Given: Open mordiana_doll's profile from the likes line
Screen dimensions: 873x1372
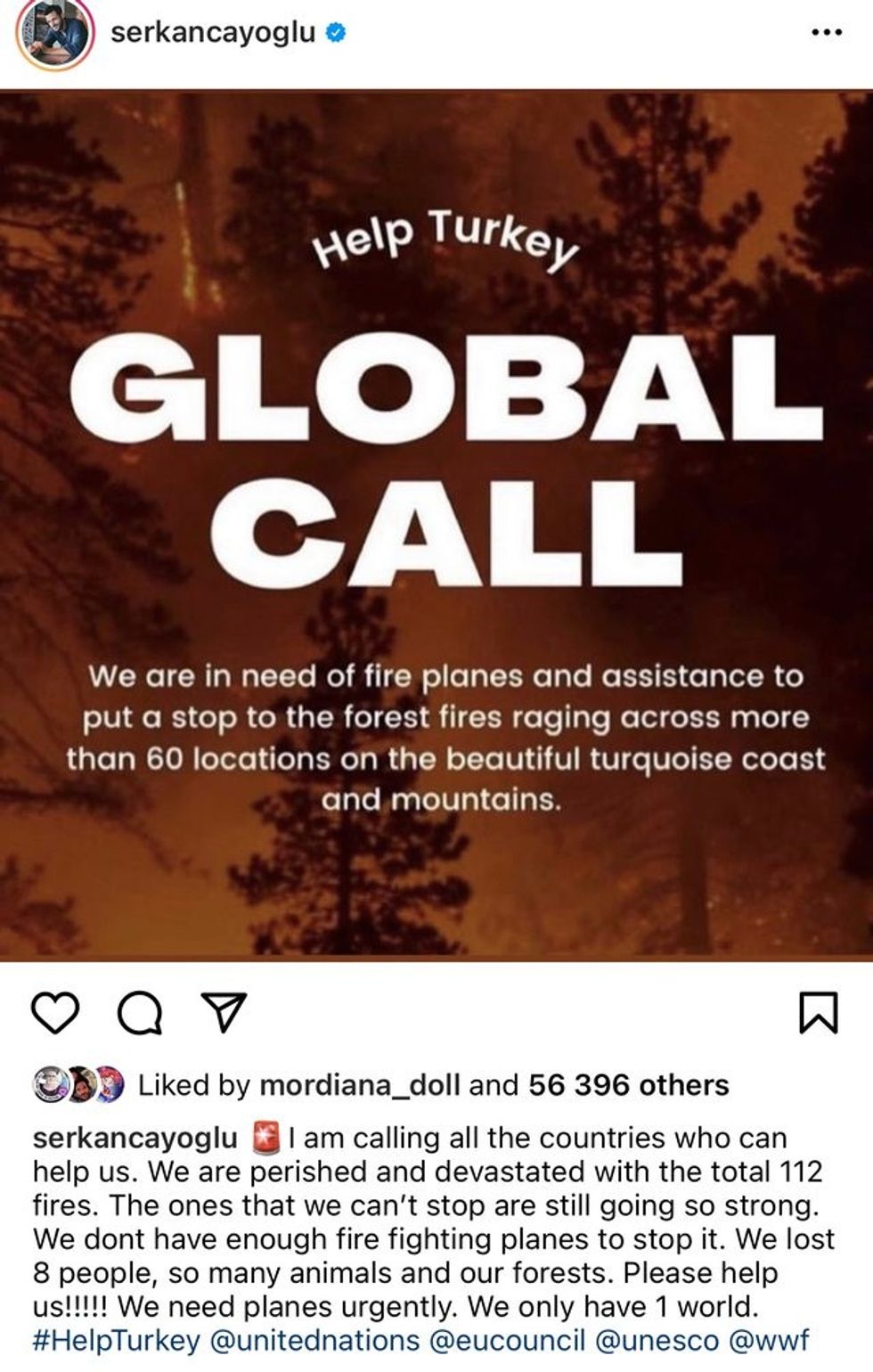Looking at the screenshot, I should [359, 1085].
